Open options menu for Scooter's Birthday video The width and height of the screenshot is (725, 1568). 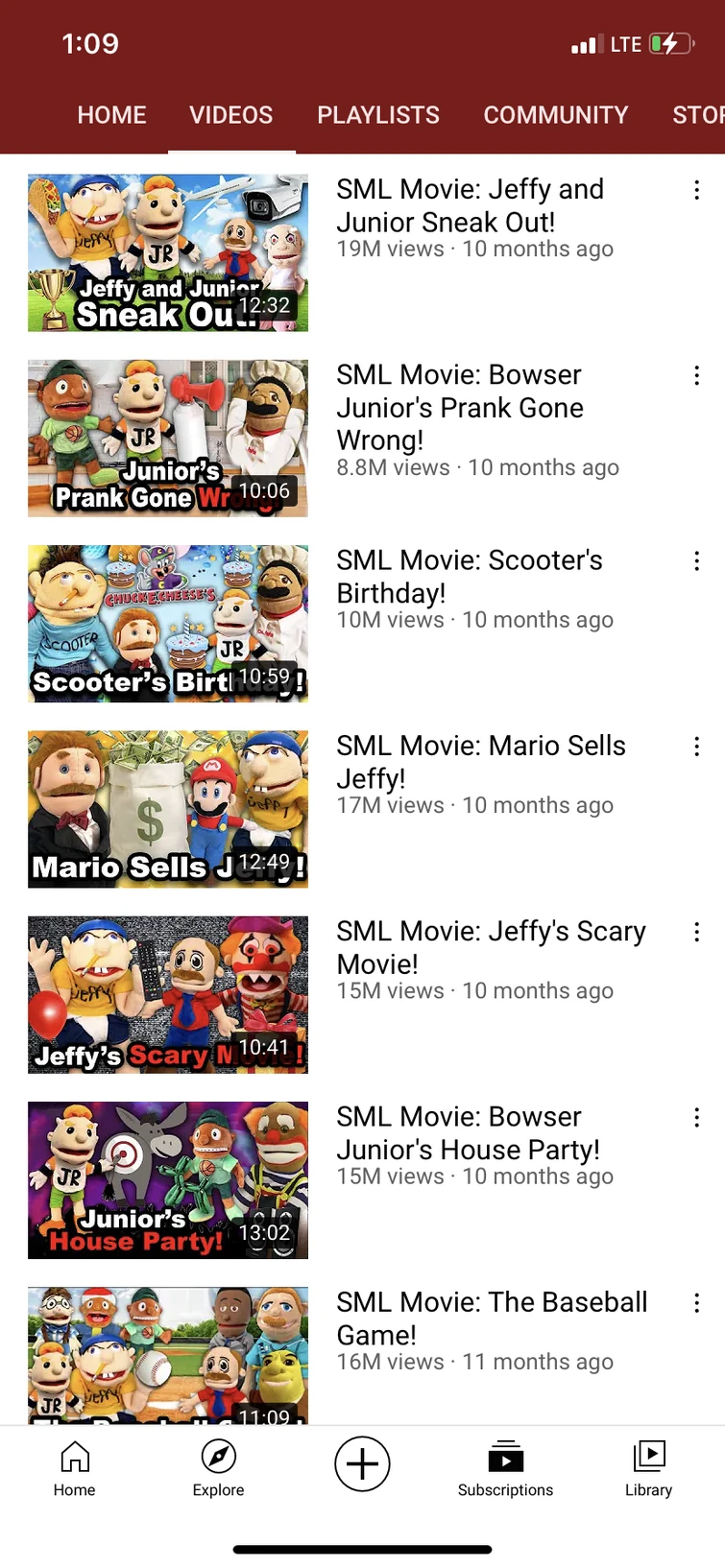point(696,560)
